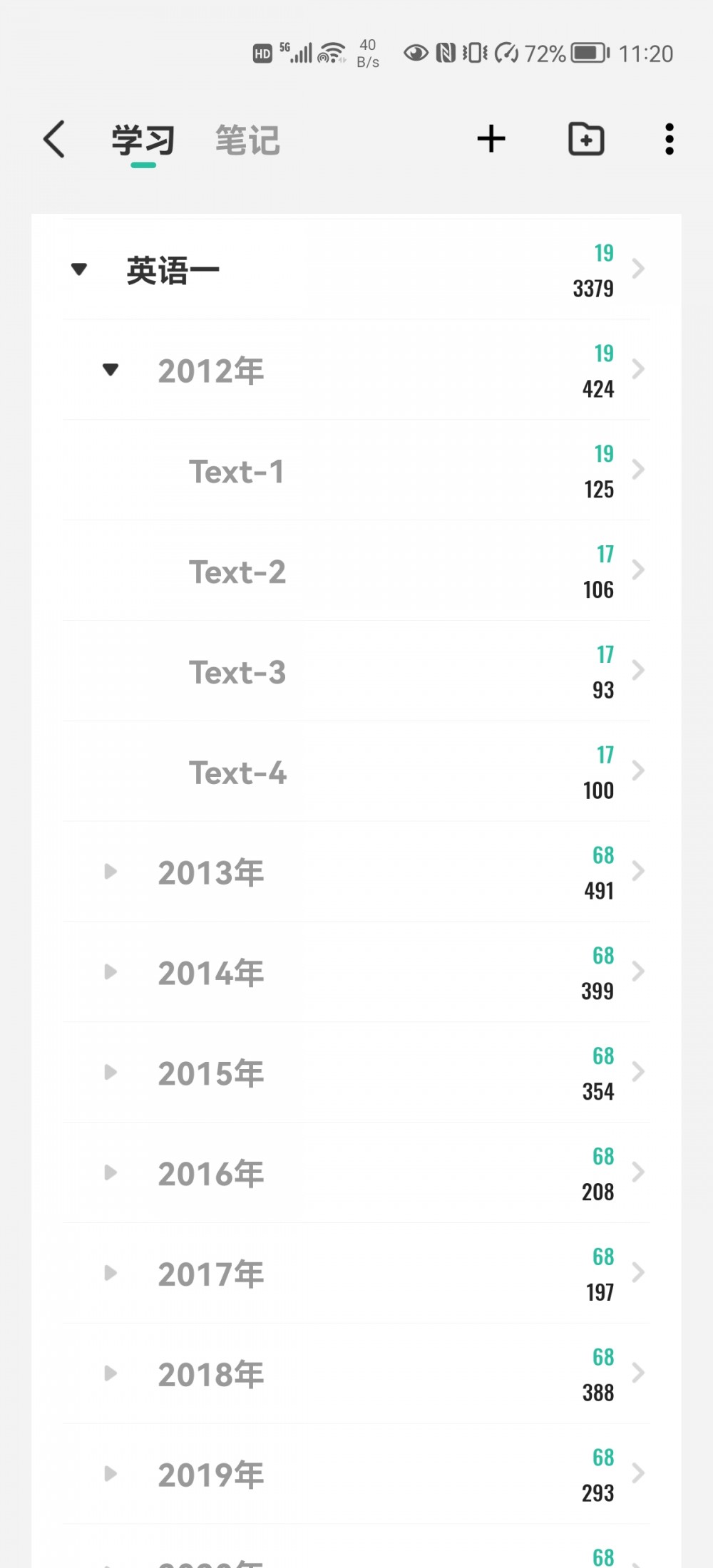Viewport: 713px width, 1568px height.
Task: Tap the 学习 tab
Action: pyautogui.click(x=143, y=140)
